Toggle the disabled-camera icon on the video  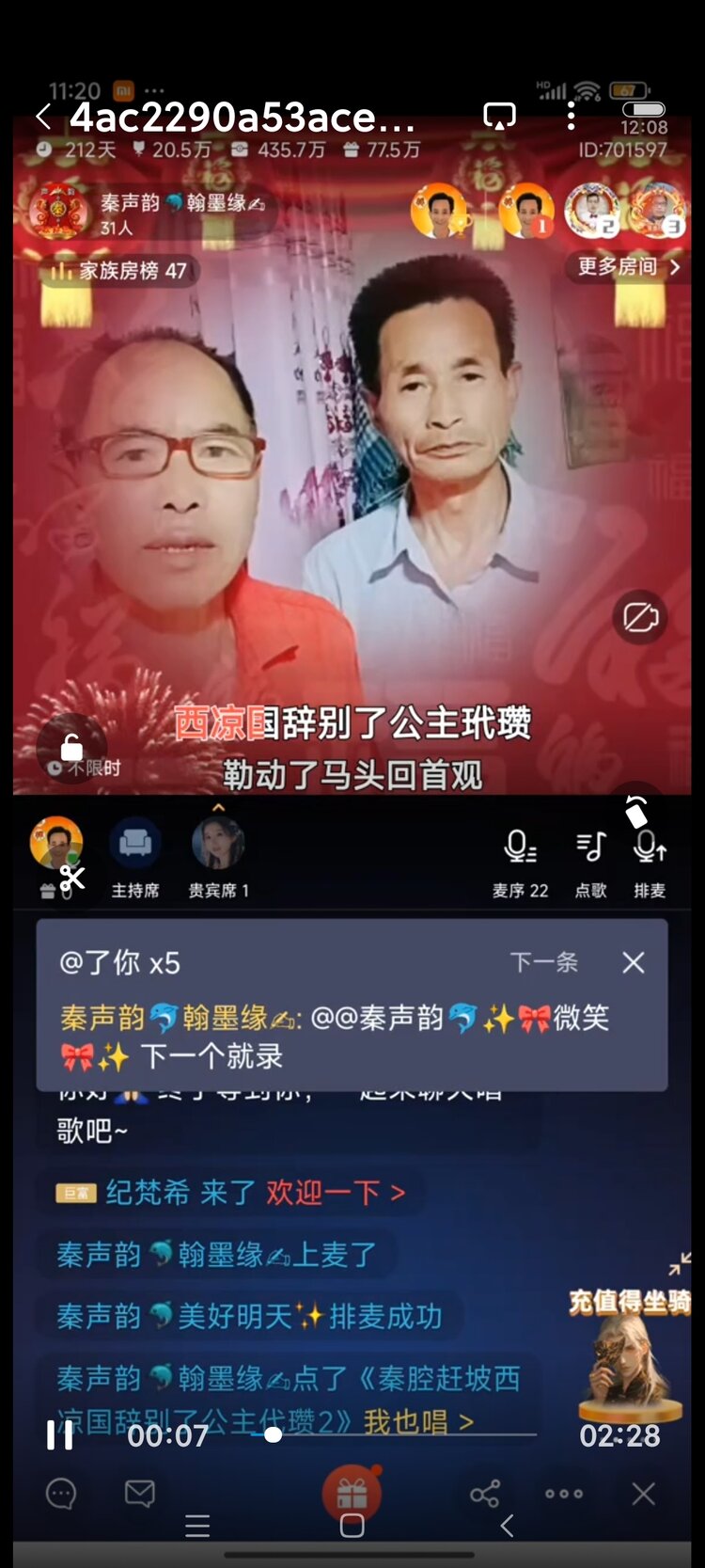(638, 618)
